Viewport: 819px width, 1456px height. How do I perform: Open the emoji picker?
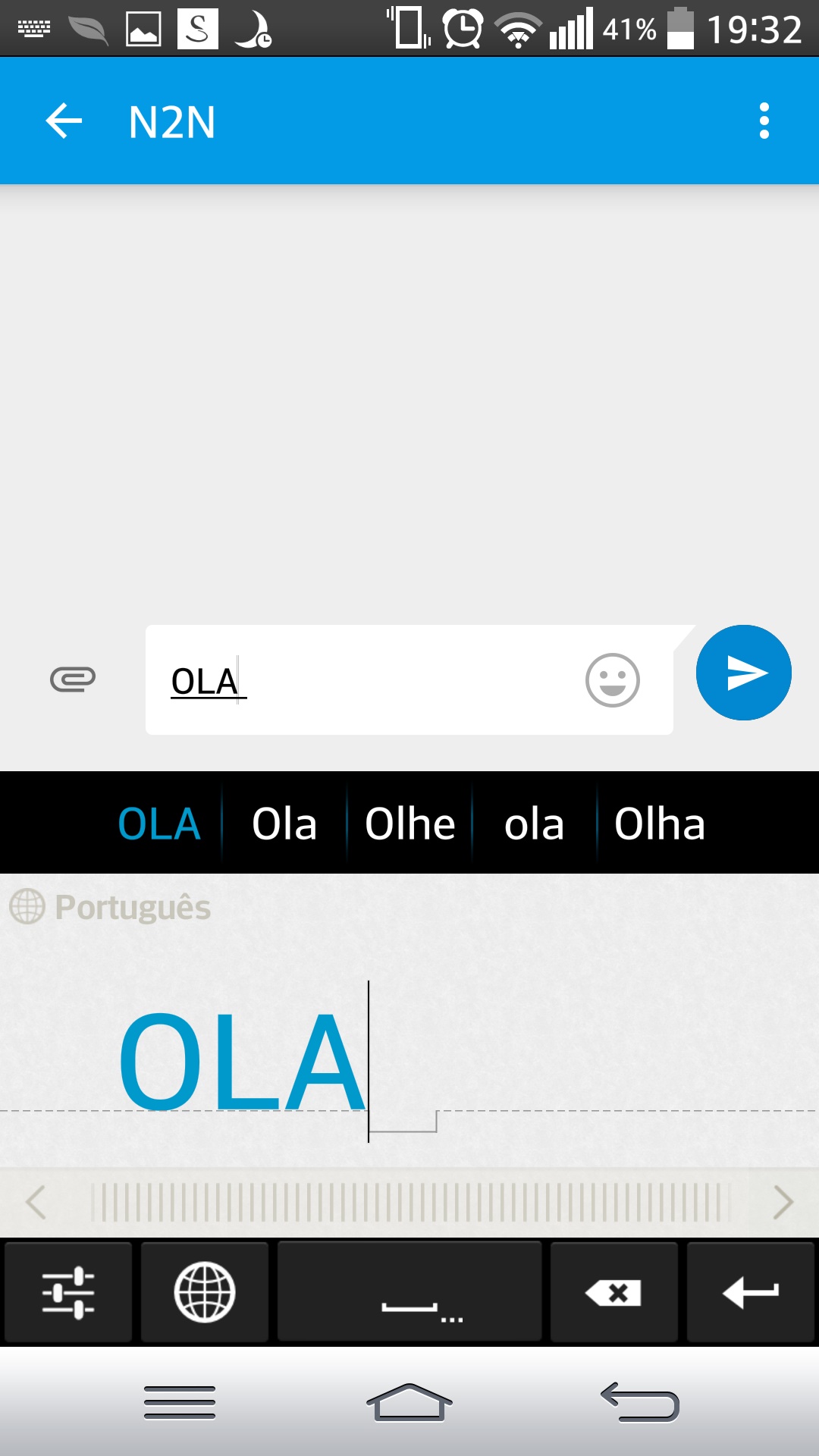pyautogui.click(x=613, y=679)
